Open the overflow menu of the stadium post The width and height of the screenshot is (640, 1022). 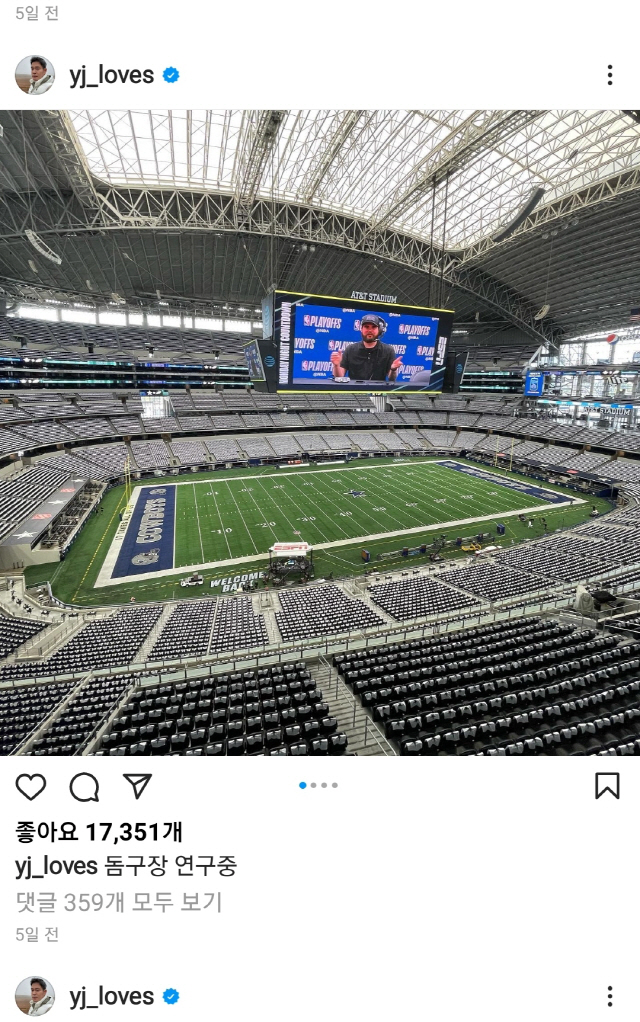(x=609, y=75)
